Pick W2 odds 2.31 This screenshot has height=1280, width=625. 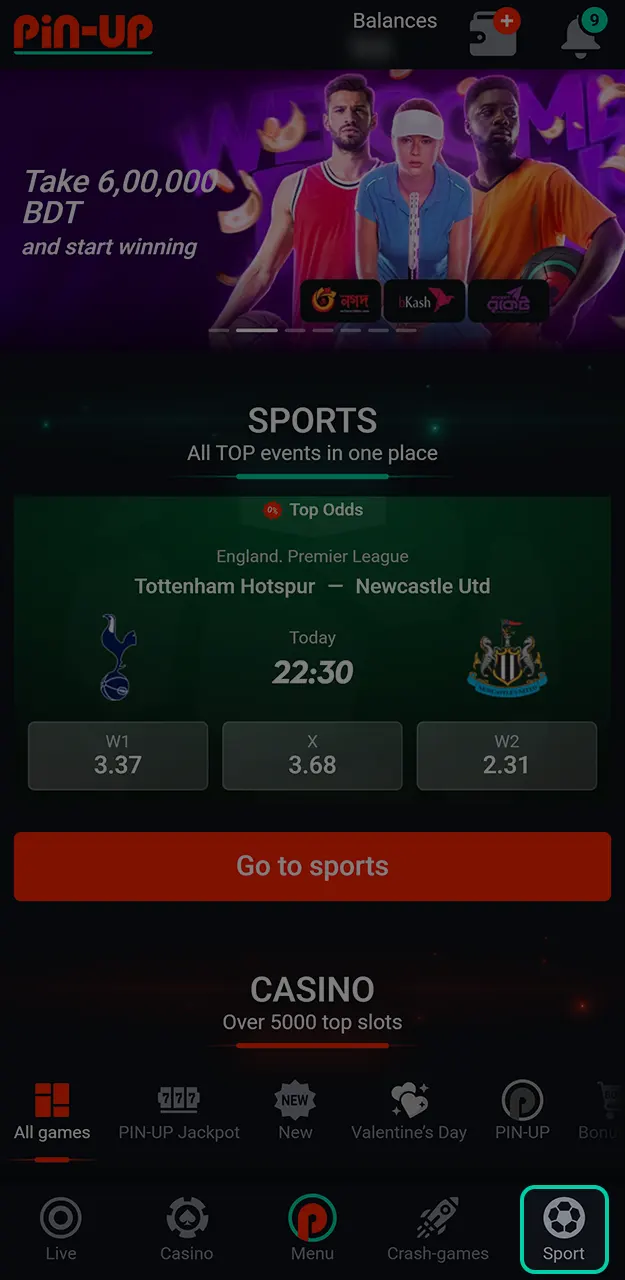(x=506, y=756)
